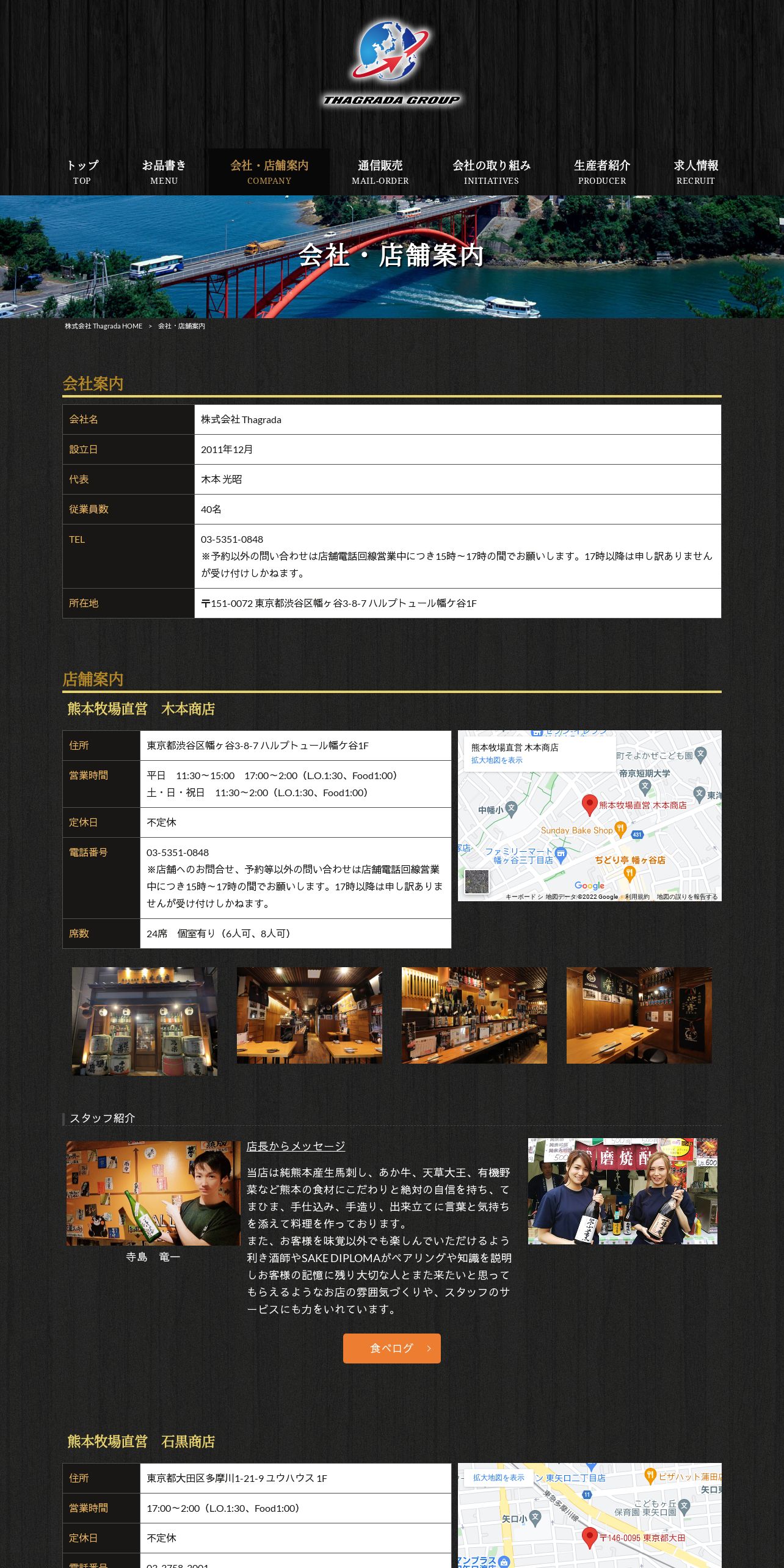Open the 食べログ button
Screen dimensions: 784x1568
[392, 1348]
